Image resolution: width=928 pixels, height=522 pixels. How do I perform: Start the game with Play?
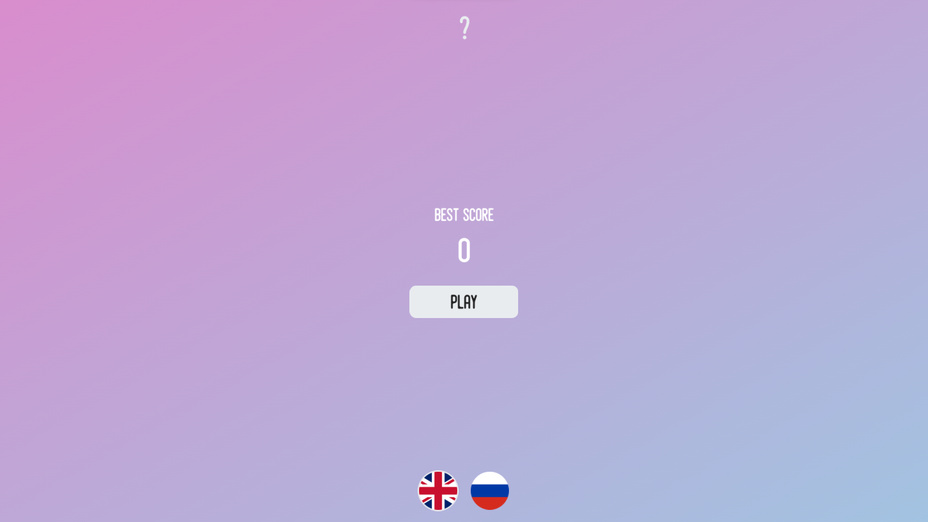click(463, 302)
